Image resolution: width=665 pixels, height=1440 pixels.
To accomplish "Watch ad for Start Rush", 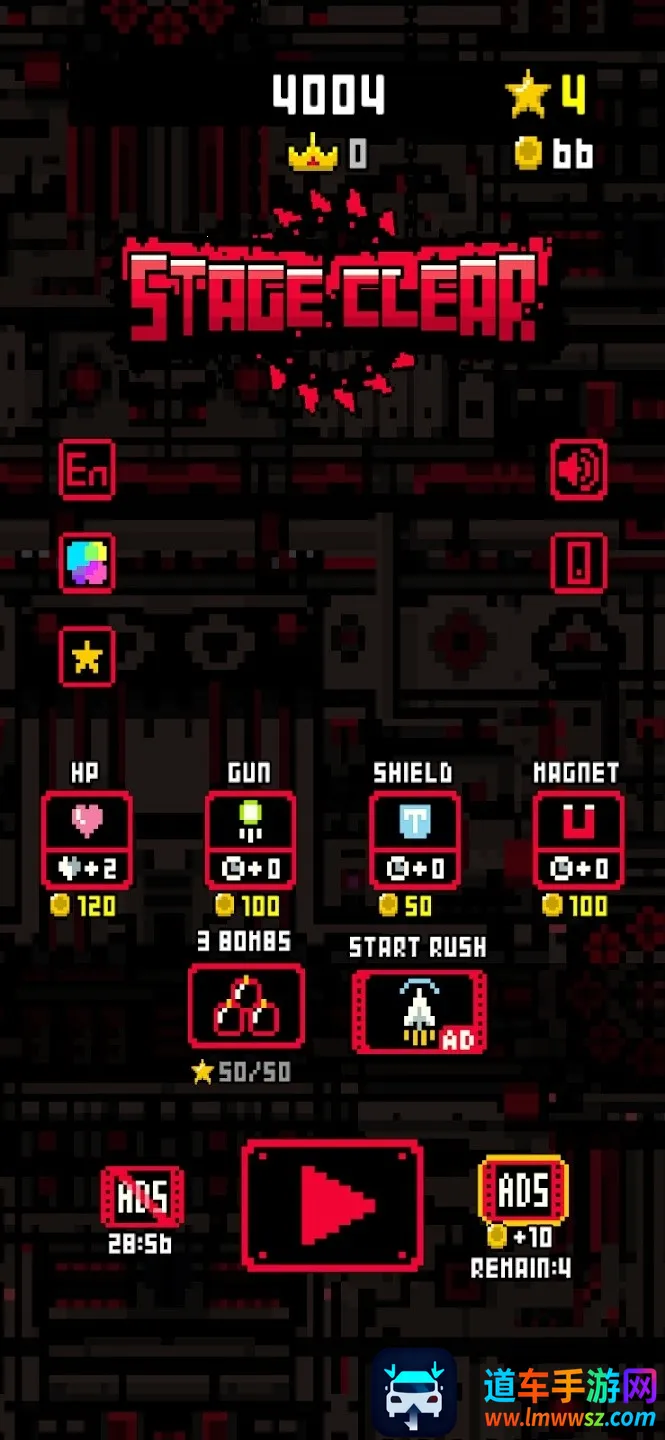I will [x=419, y=1011].
